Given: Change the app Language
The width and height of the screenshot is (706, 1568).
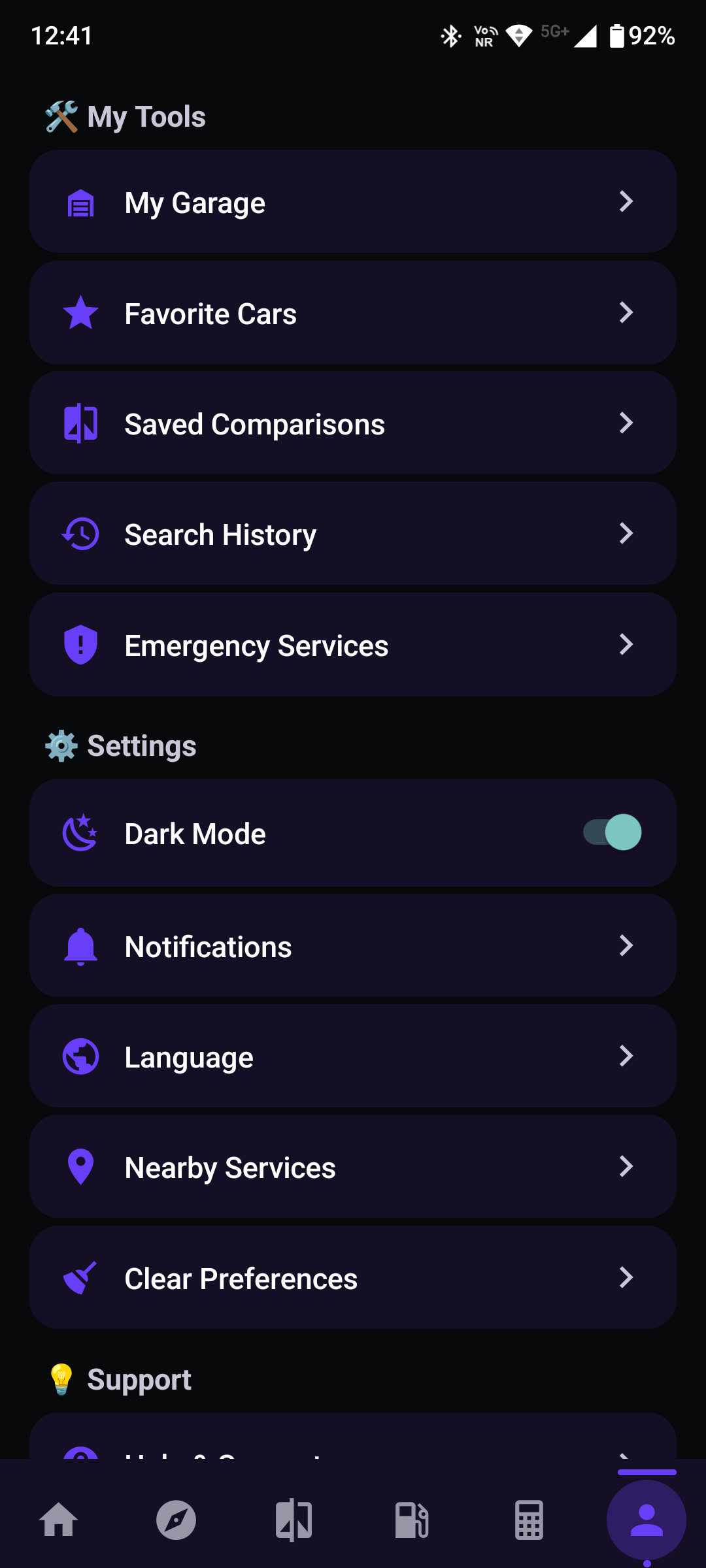Looking at the screenshot, I should [353, 1056].
